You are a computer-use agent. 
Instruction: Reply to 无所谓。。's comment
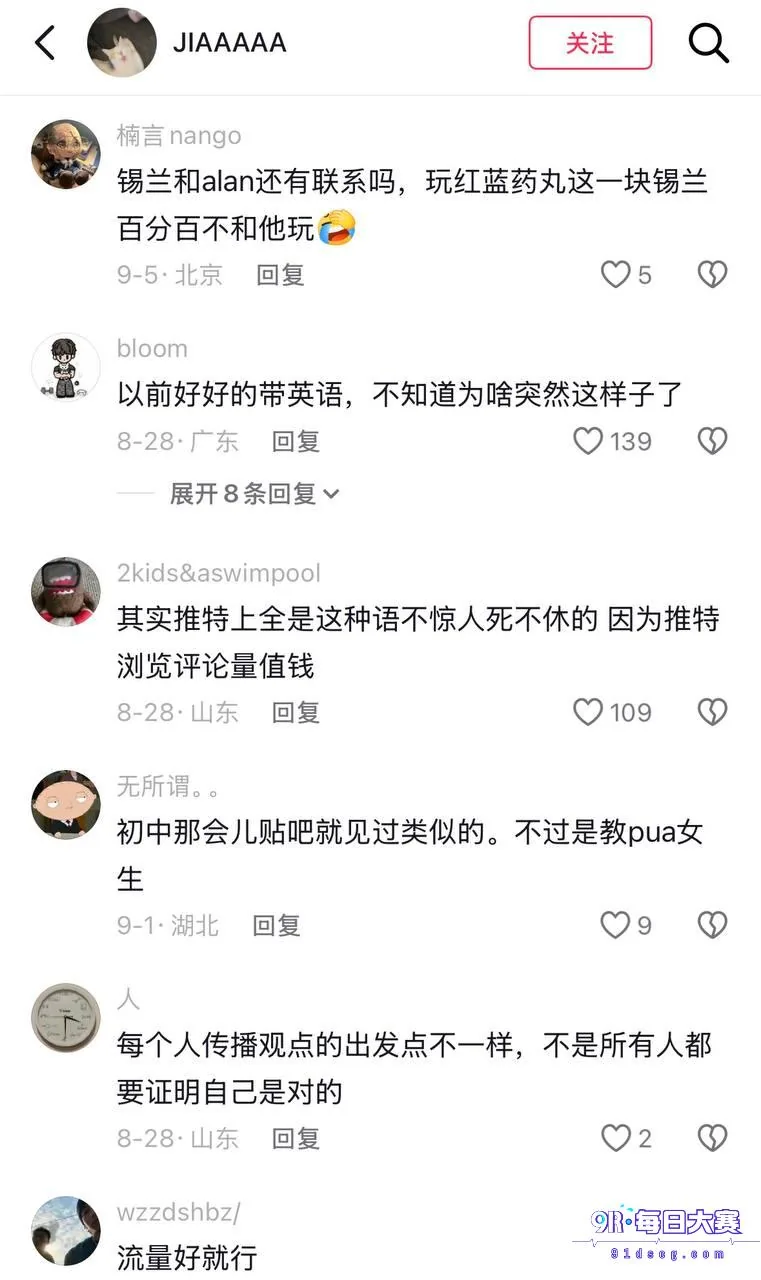coord(277,925)
